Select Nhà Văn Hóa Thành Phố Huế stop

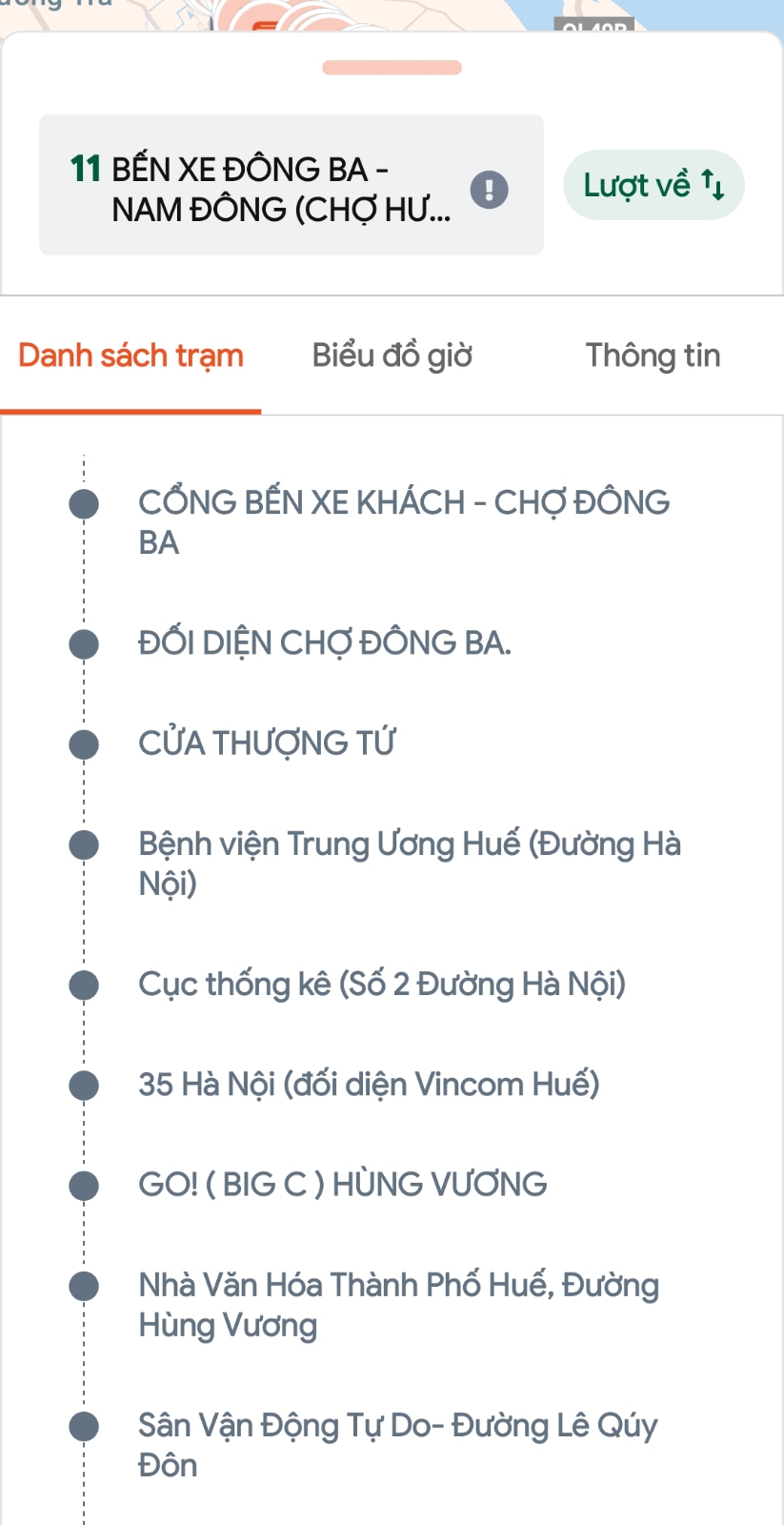398,1304
